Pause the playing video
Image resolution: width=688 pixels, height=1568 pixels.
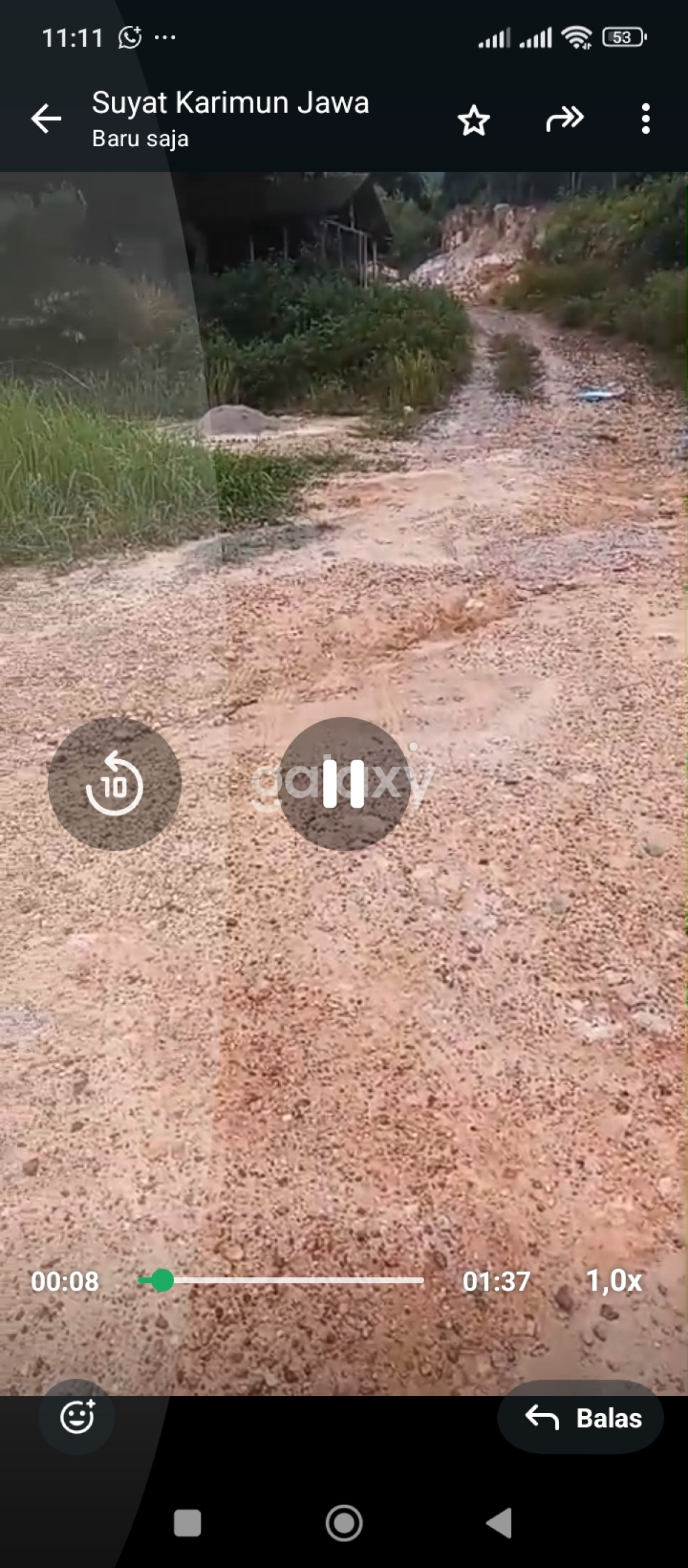[343, 784]
